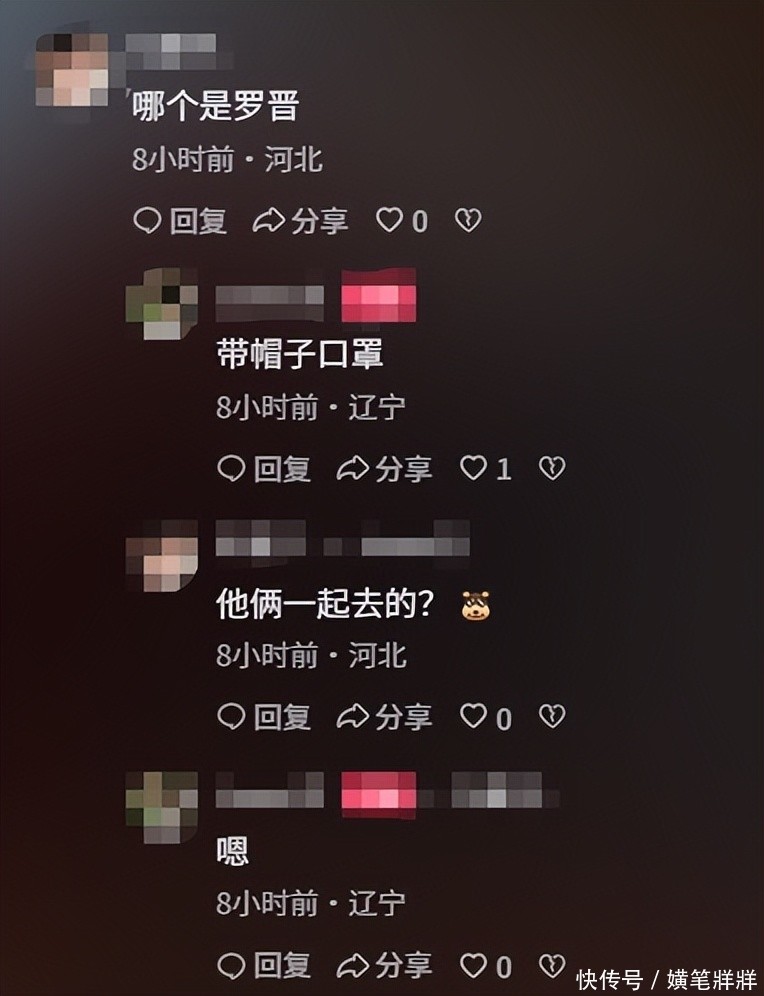Screen dimensions: 764x996
Task: Like the comment 带帽子口罩
Action: click(473, 468)
